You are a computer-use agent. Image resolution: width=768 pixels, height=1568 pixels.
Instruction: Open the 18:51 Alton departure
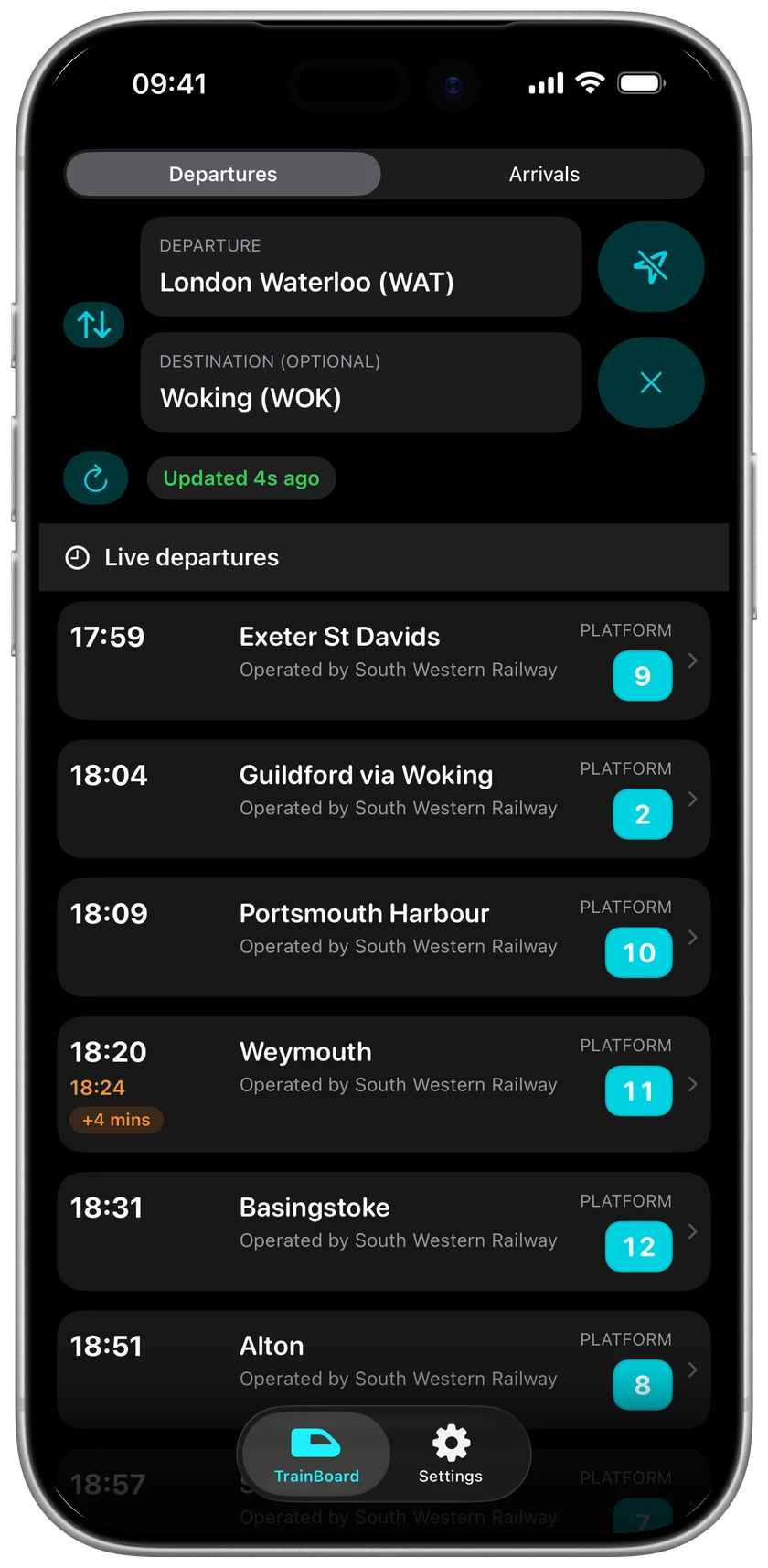(384, 1369)
